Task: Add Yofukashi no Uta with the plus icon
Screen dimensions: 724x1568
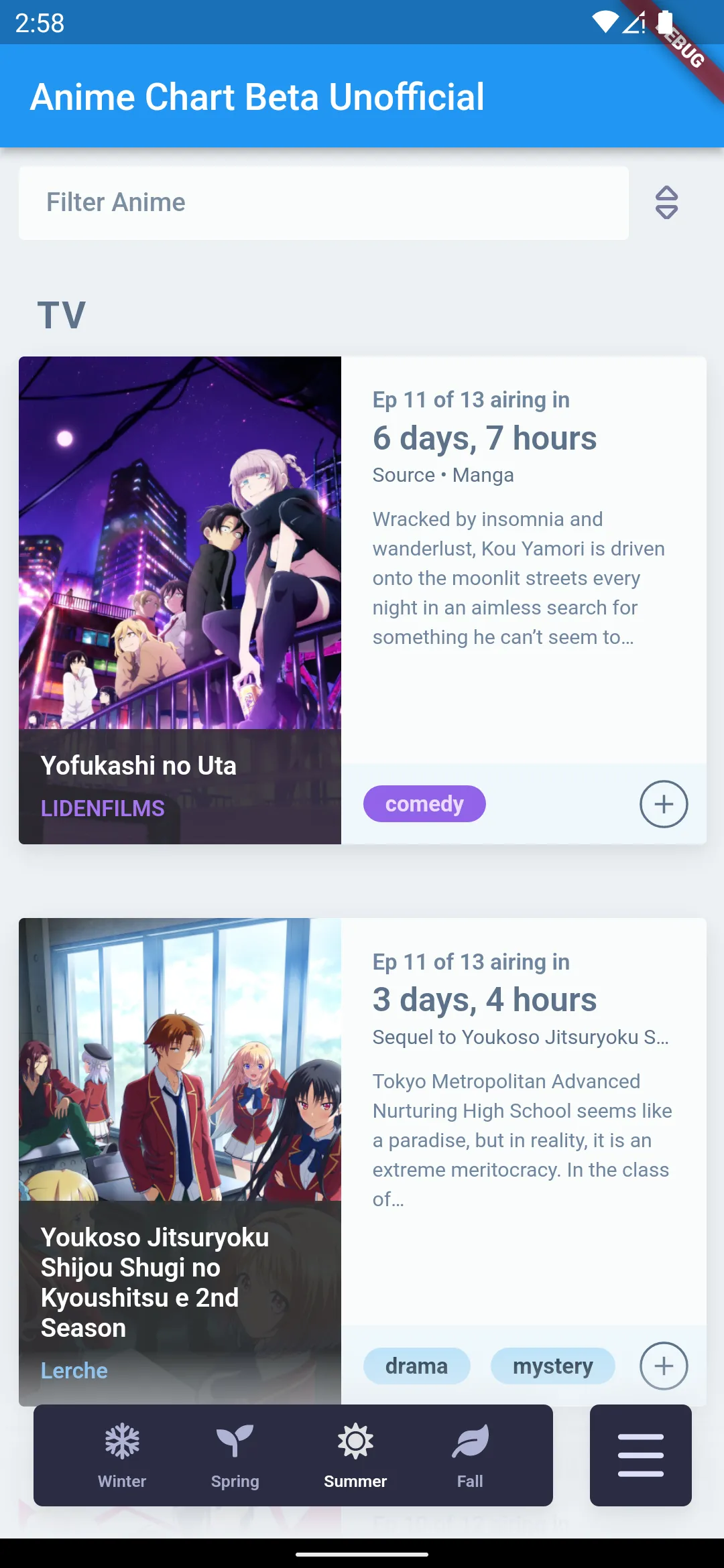Action: click(x=664, y=803)
